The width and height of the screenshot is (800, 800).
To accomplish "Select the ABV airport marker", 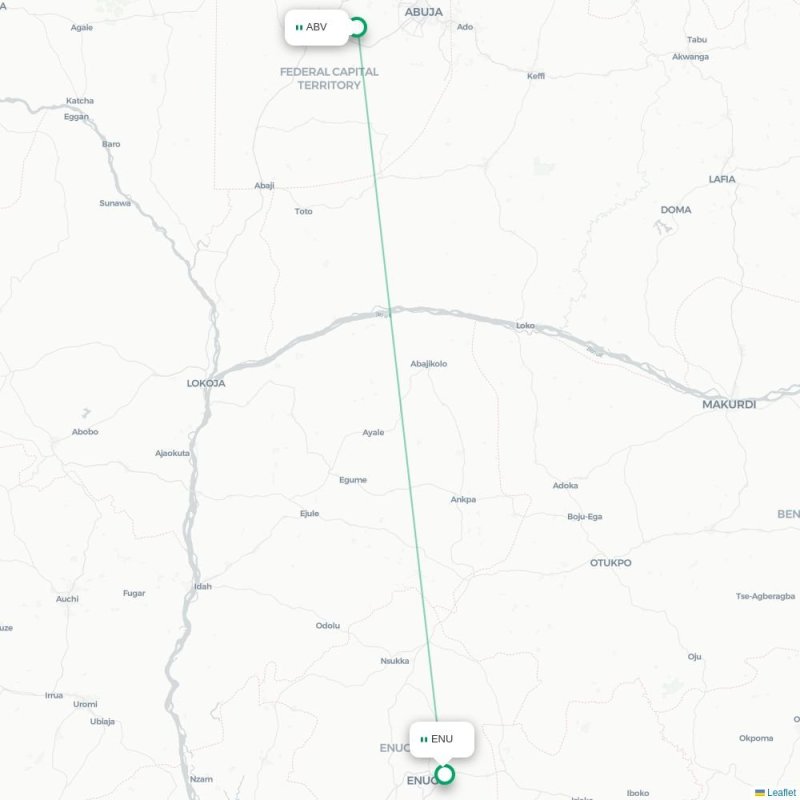I will pos(357,28).
